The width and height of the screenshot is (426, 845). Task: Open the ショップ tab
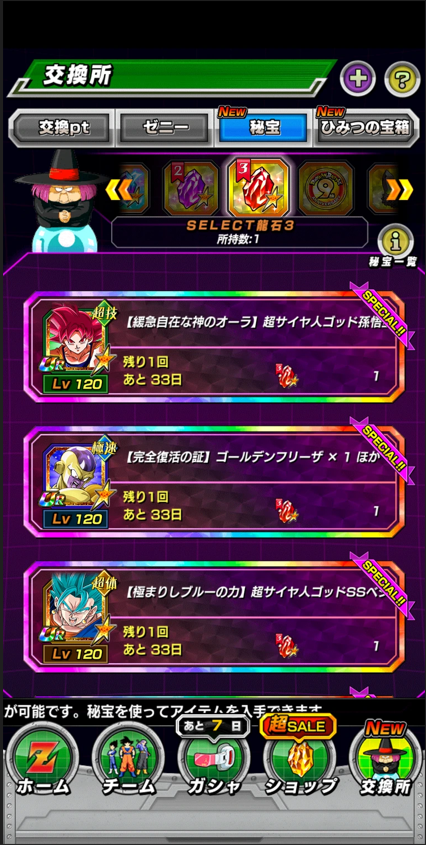(299, 757)
